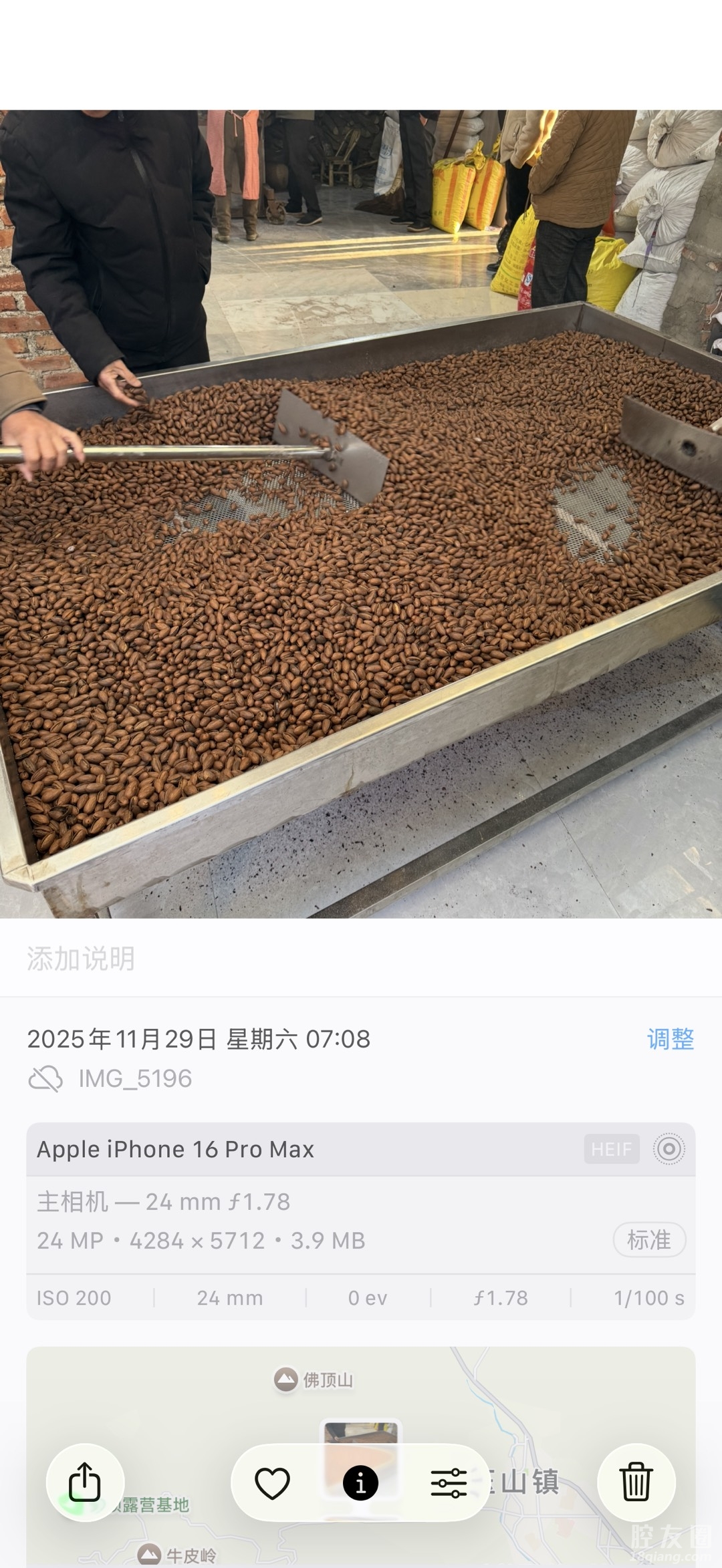This screenshot has height=1568, width=722.
Task: Tap the Live Photo icon beside HEIF
Action: pyautogui.click(x=669, y=1149)
